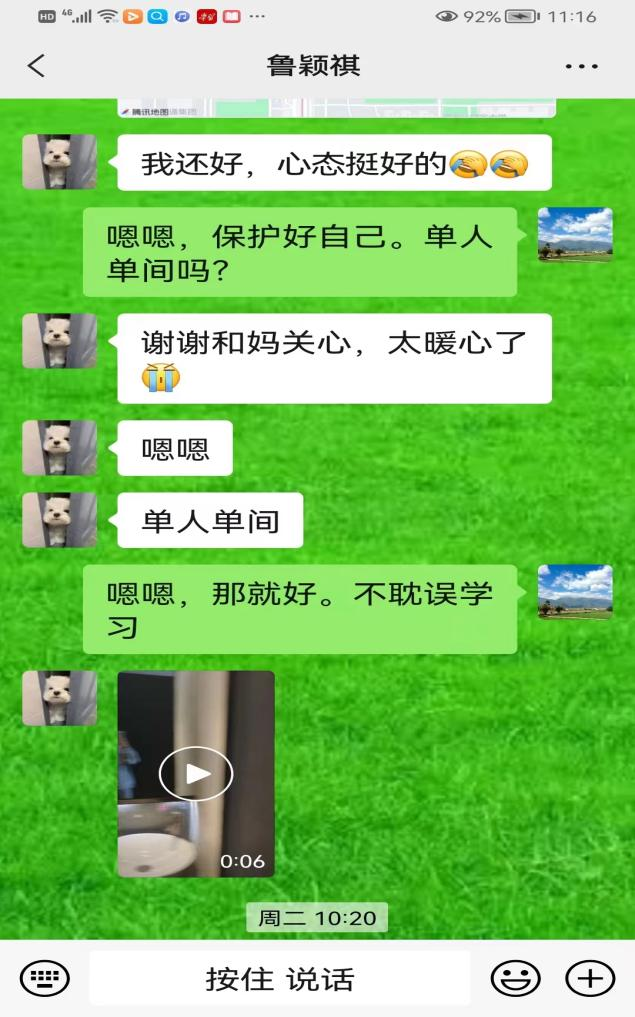Tap the 按住 说话 voice button
The height and width of the screenshot is (1017, 635).
tap(279, 977)
